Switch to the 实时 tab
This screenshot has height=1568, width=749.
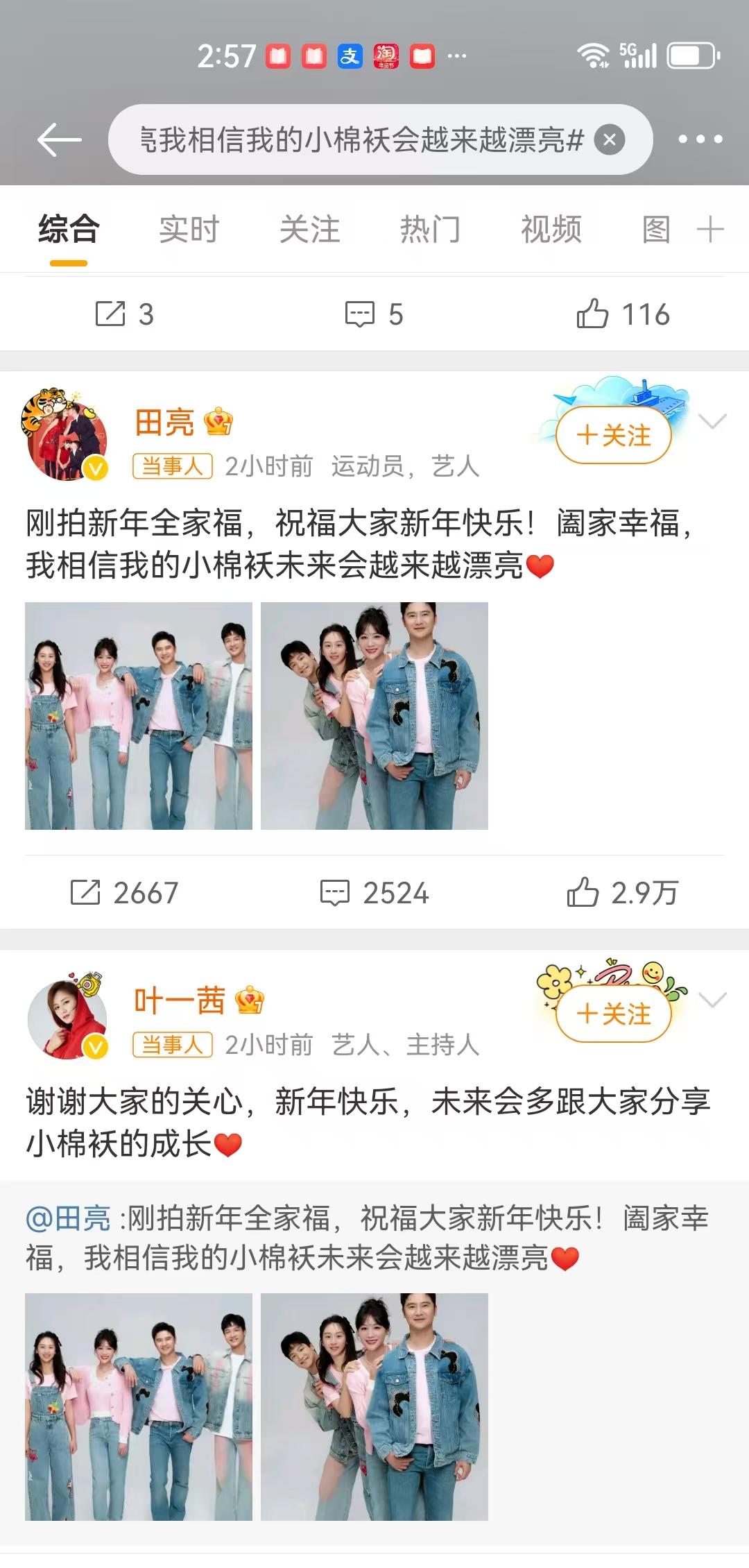pos(189,230)
